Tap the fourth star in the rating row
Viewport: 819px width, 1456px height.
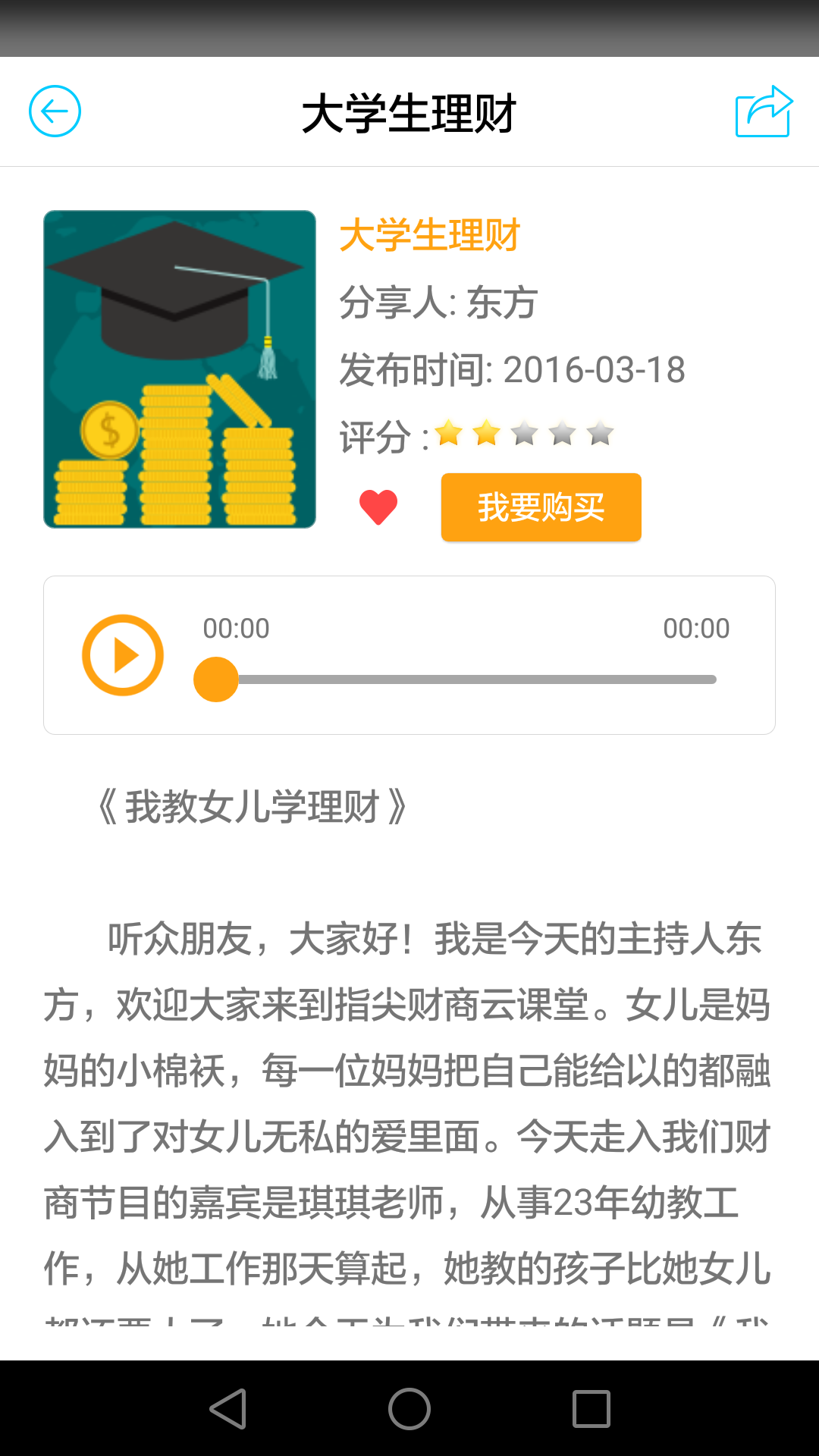(x=561, y=432)
